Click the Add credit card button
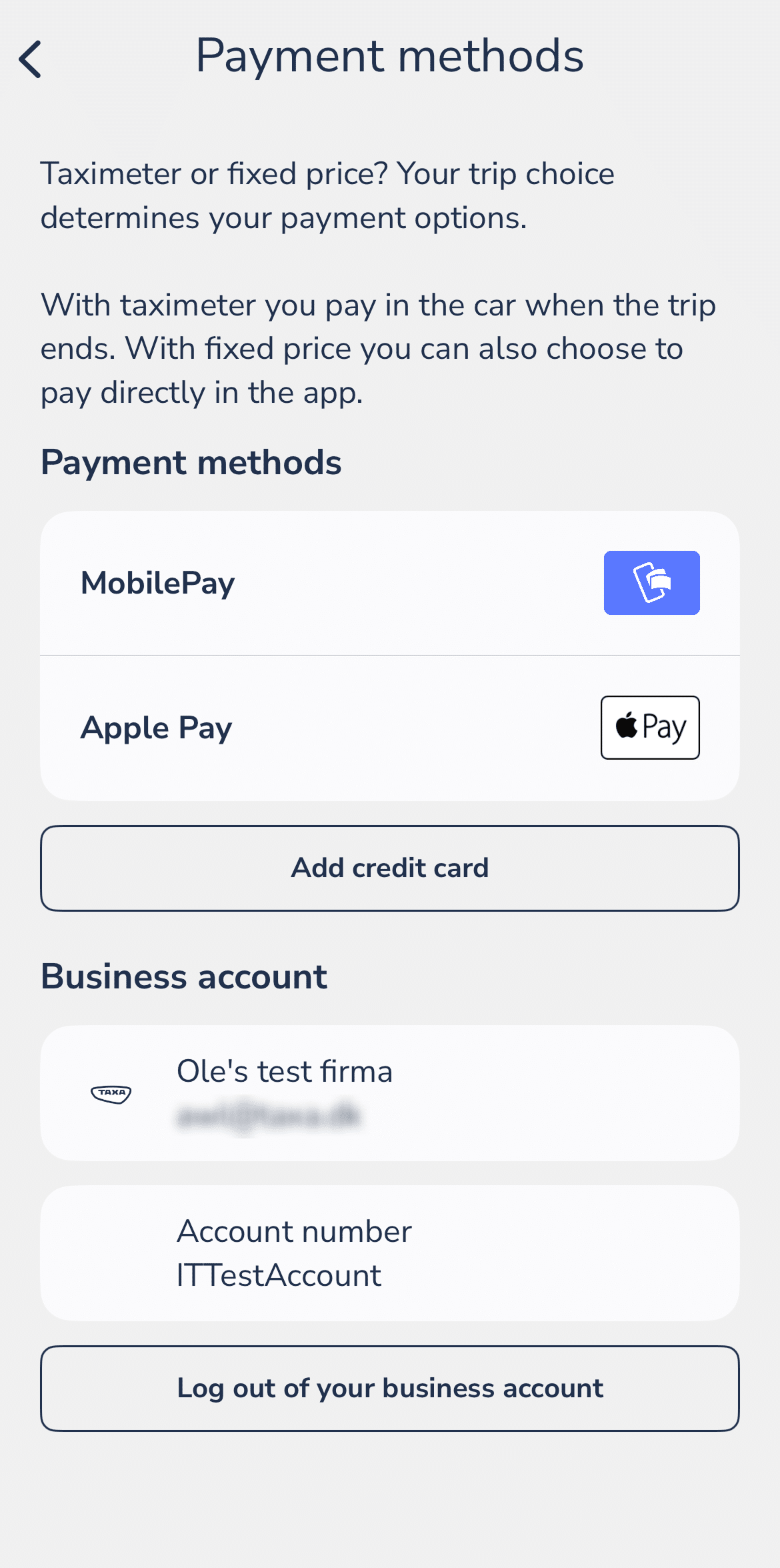This screenshot has width=780, height=1568. (390, 867)
